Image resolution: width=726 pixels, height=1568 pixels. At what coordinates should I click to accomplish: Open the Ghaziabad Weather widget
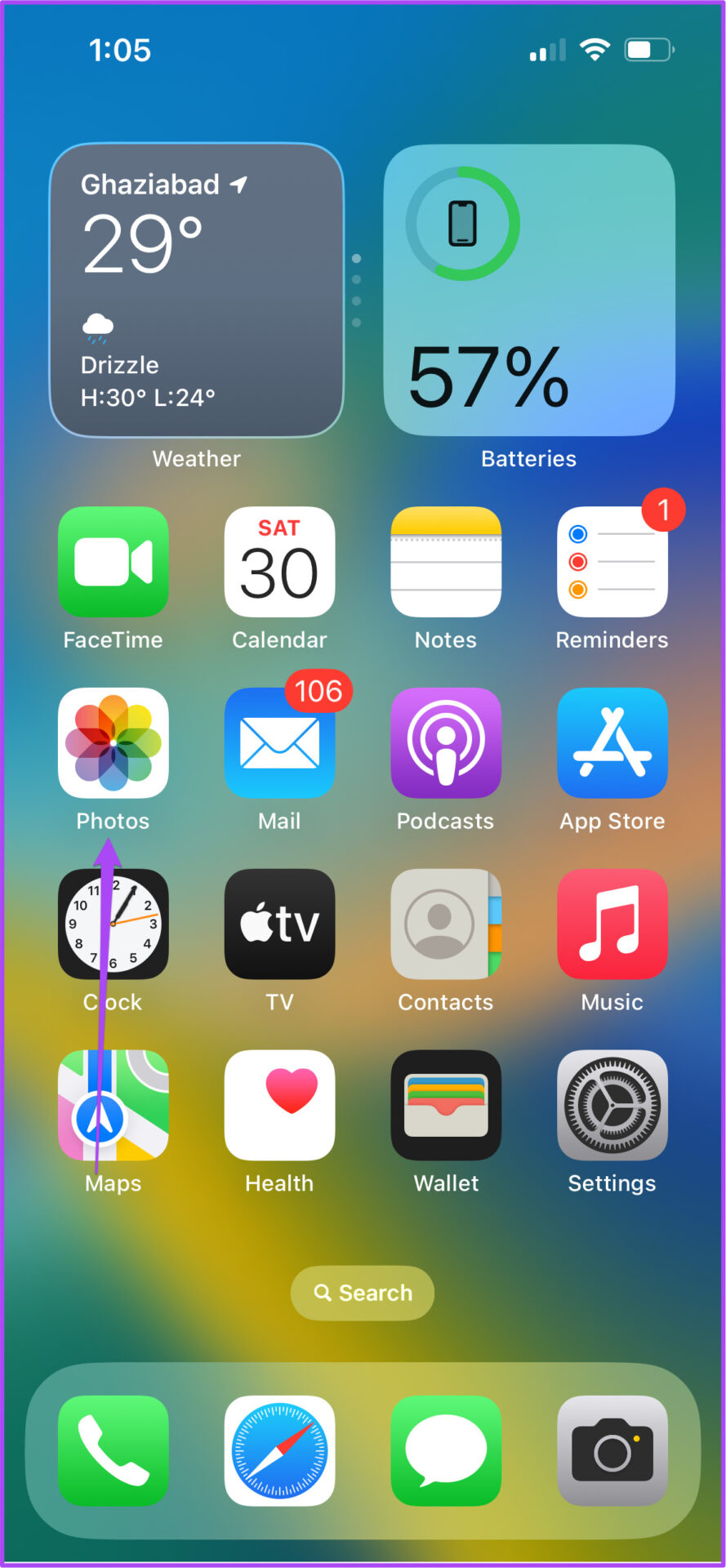[197, 290]
